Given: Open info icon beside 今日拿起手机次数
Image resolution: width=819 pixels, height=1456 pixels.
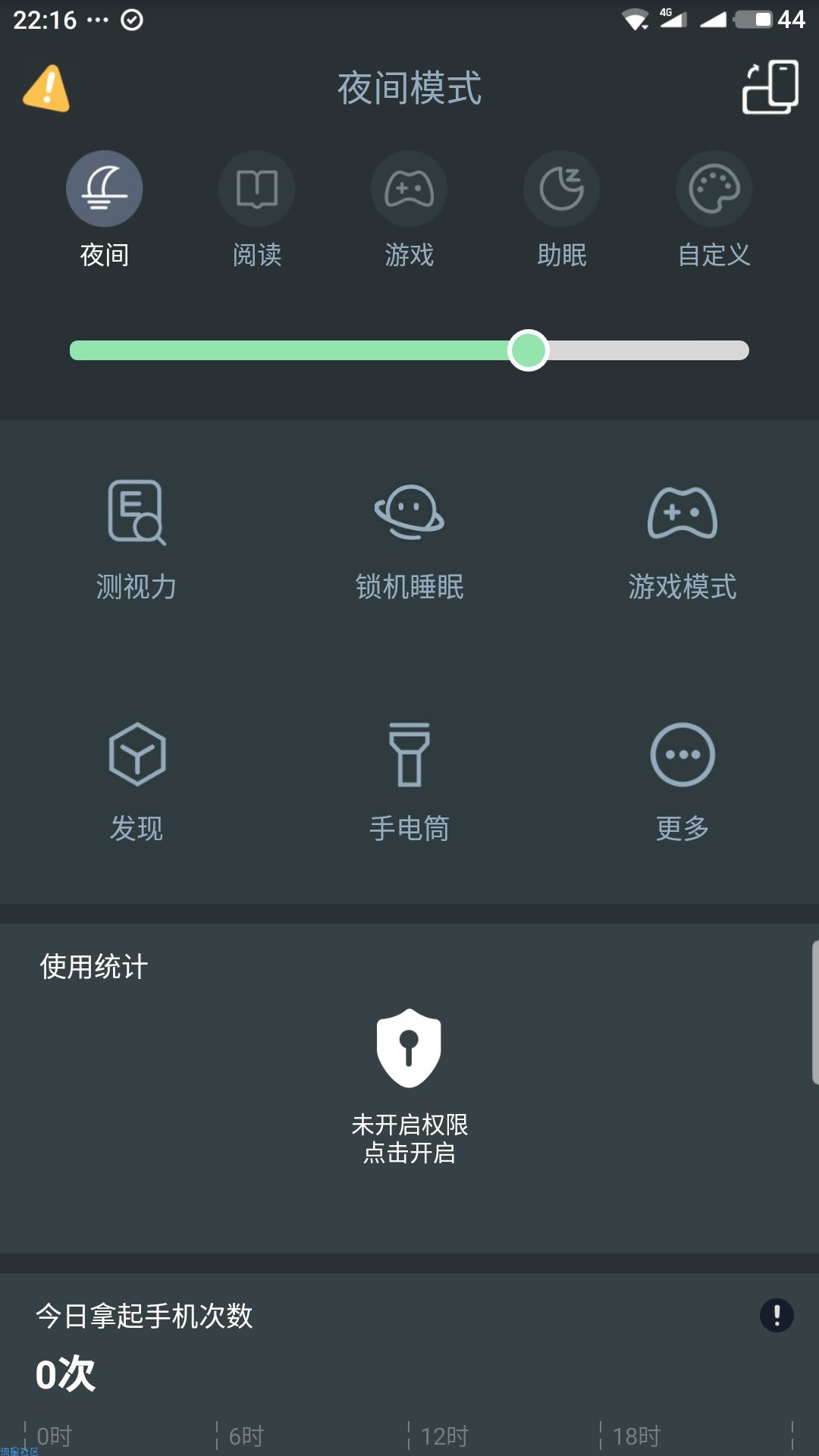Looking at the screenshot, I should click(777, 1315).
